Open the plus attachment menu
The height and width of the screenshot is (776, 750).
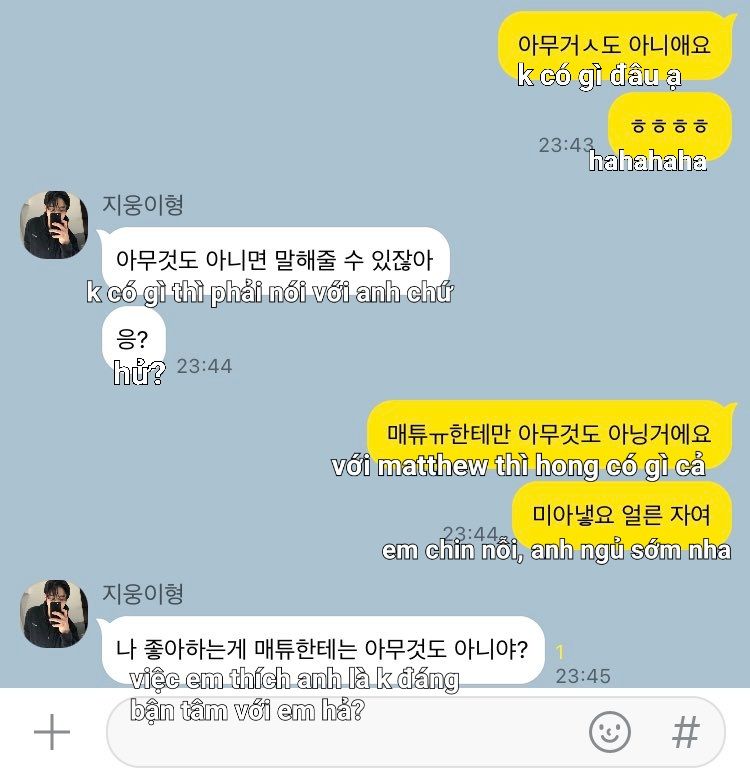click(x=51, y=733)
